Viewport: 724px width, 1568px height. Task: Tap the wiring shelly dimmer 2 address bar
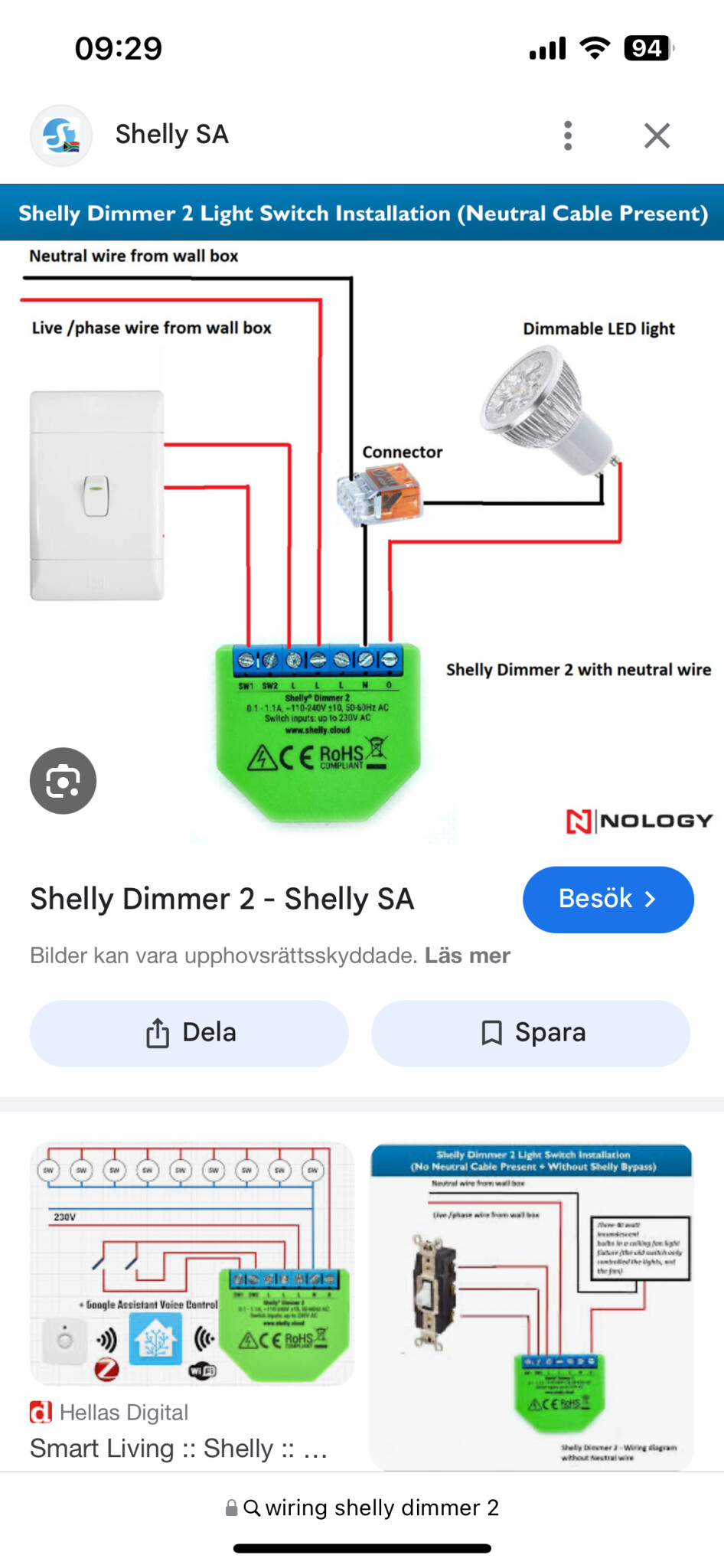pos(362,1508)
